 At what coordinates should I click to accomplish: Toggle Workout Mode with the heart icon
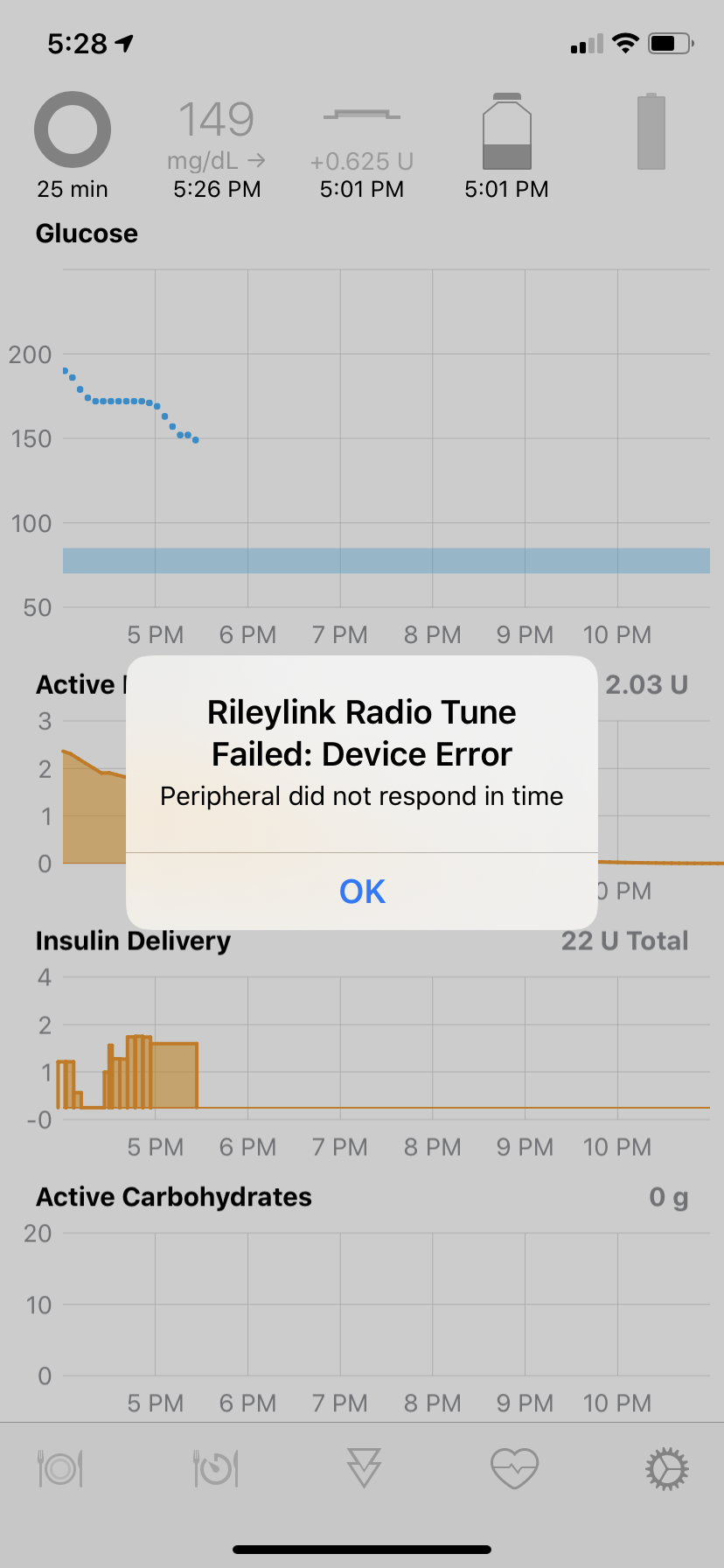[x=514, y=1468]
